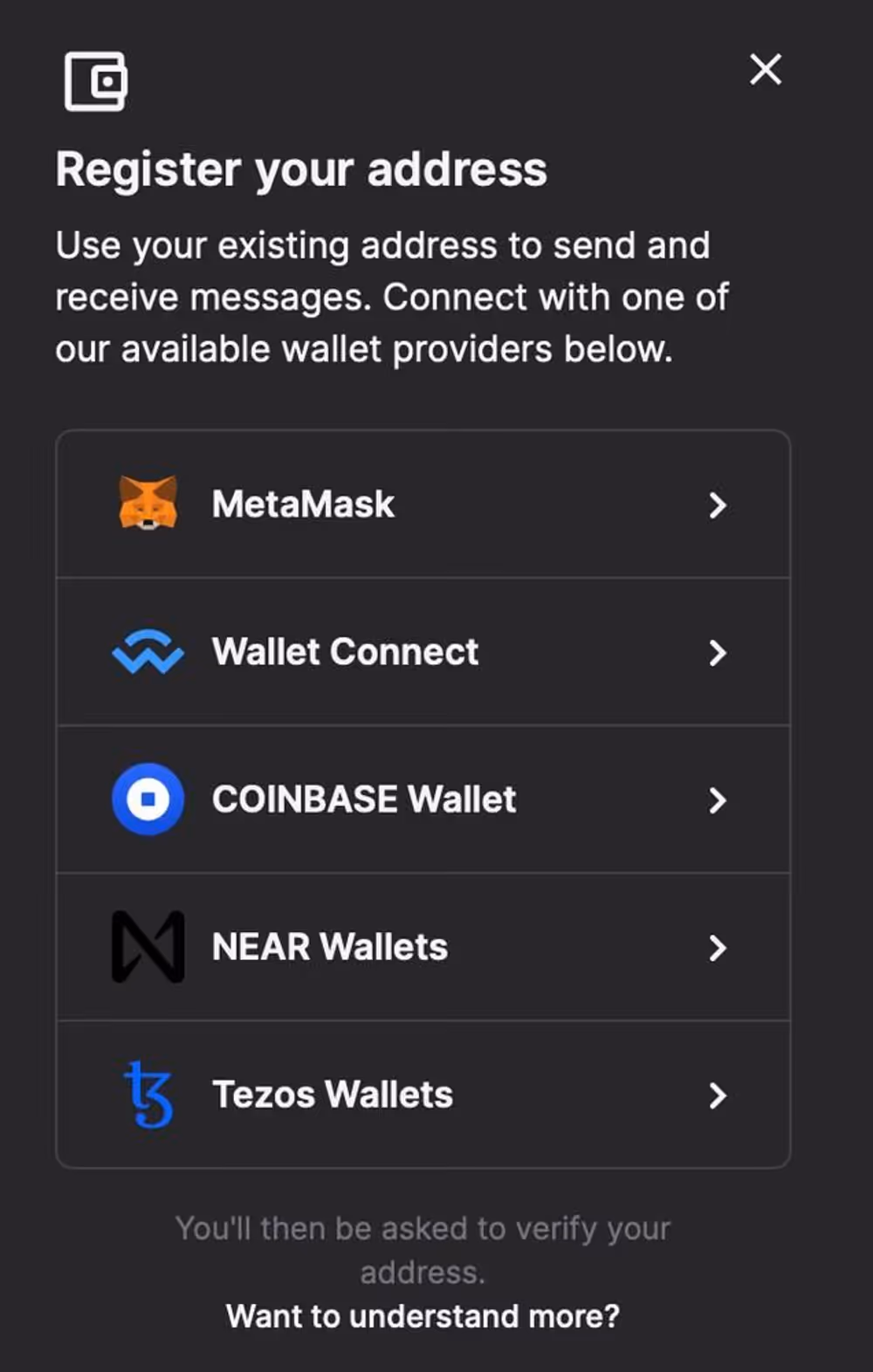Choose COINBASE Wallet as your provider
This screenshot has width=873, height=1372.
[x=423, y=800]
